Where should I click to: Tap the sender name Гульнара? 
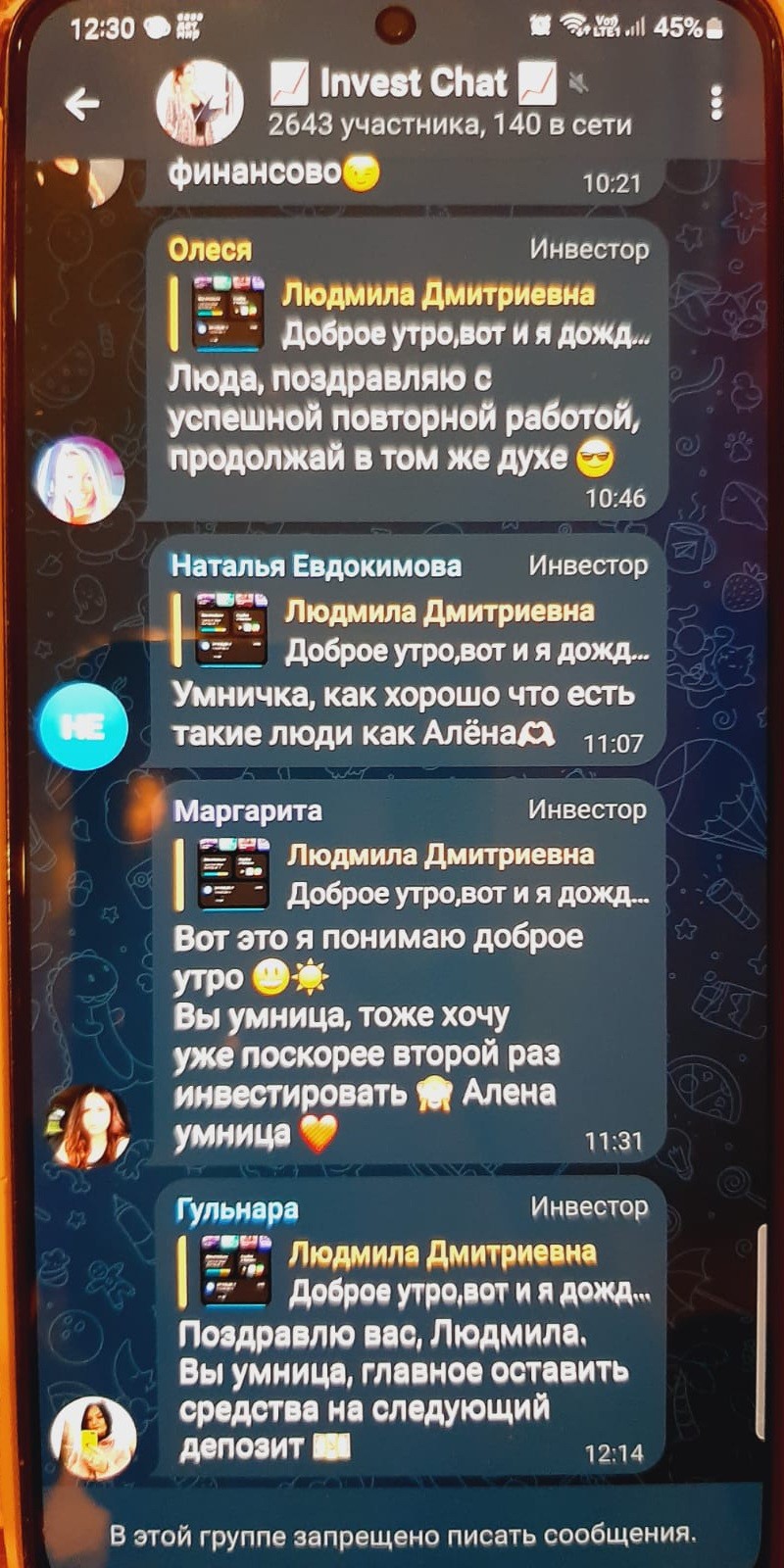237,1210
